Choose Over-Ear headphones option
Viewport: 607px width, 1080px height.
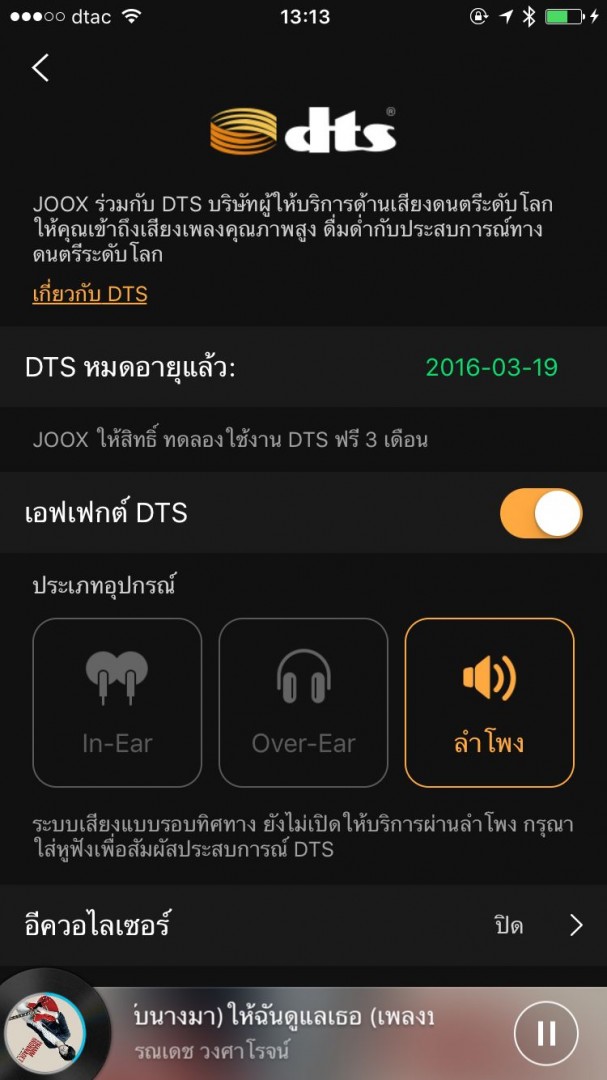click(303, 702)
